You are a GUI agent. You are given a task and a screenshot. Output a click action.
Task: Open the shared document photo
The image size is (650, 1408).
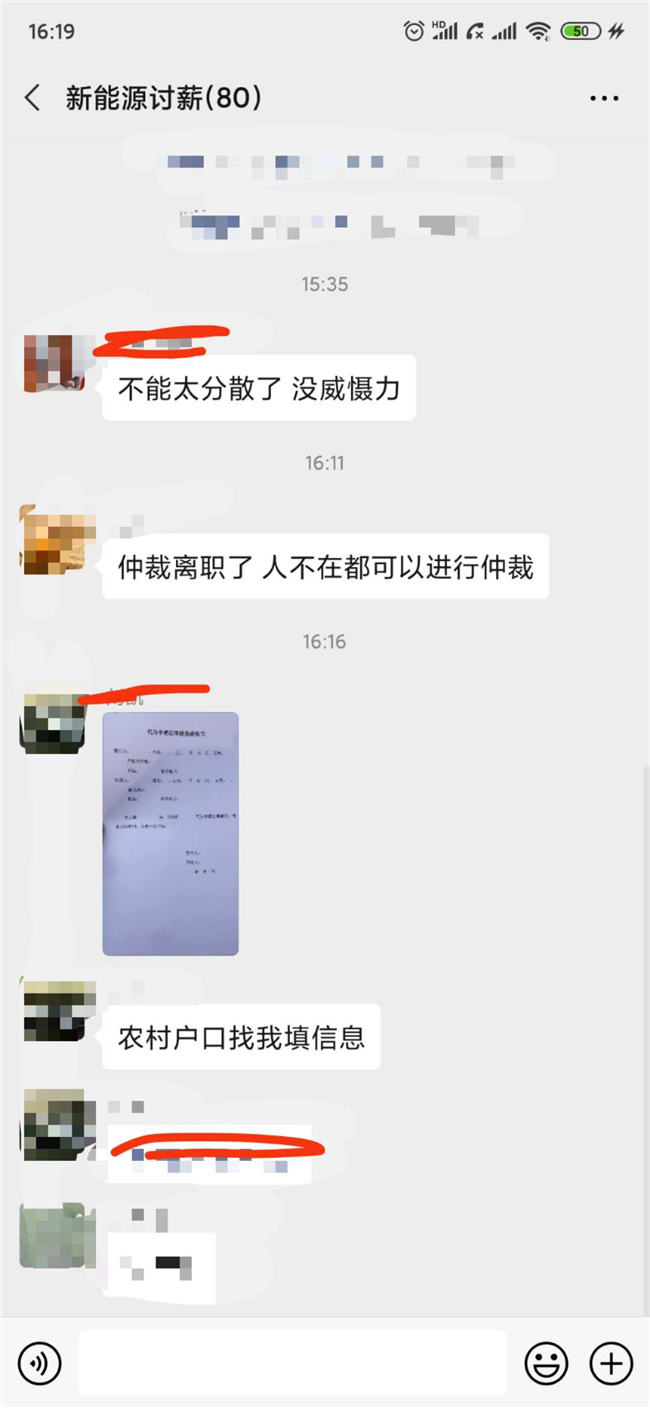pyautogui.click(x=171, y=833)
